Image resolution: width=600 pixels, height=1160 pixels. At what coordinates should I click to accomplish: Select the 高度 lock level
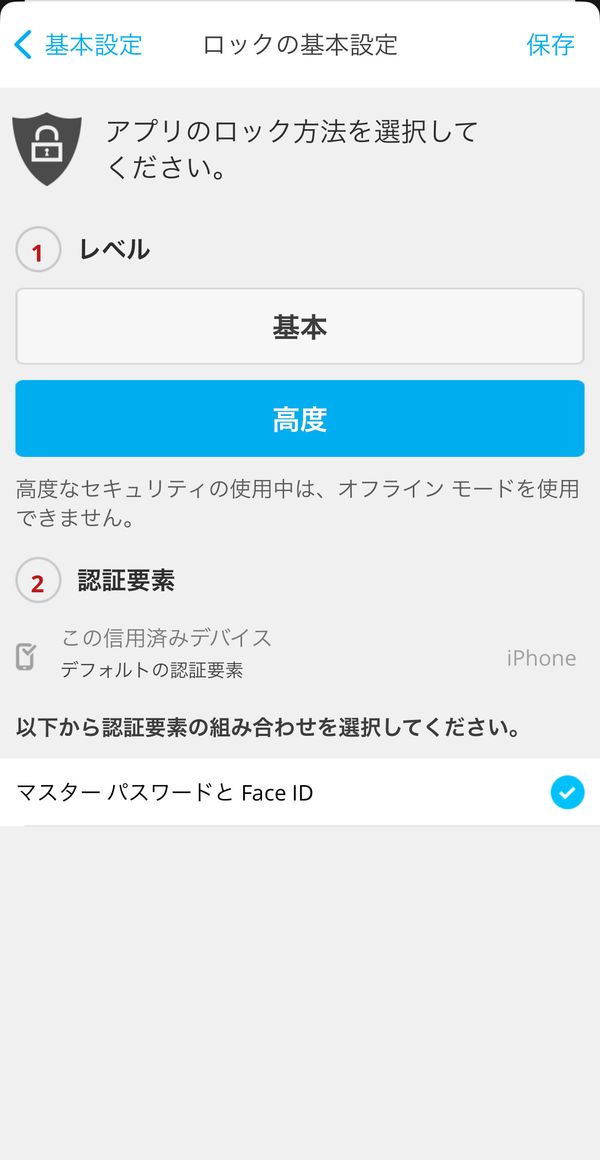300,419
